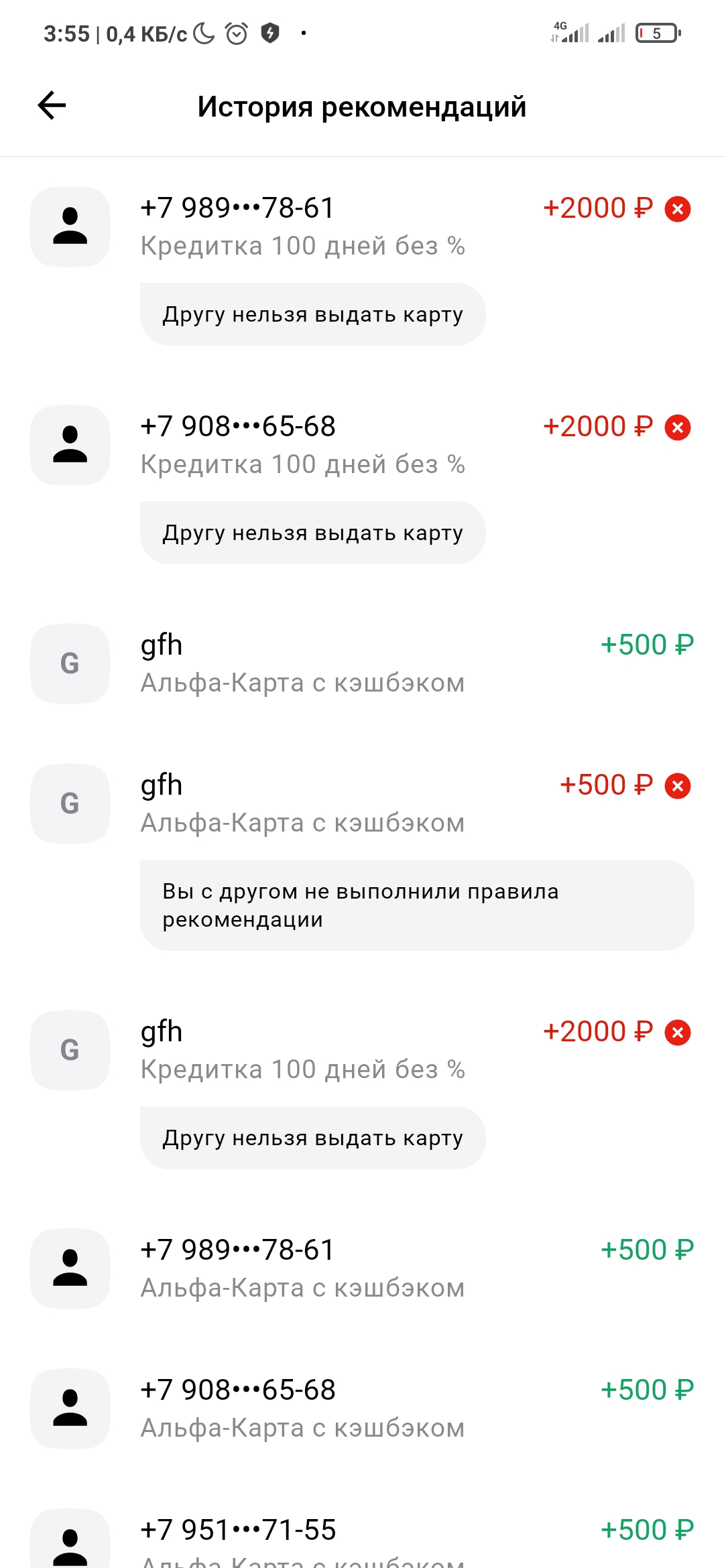Go back from История рекомендаций
The width and height of the screenshot is (724, 1568).
(52, 106)
